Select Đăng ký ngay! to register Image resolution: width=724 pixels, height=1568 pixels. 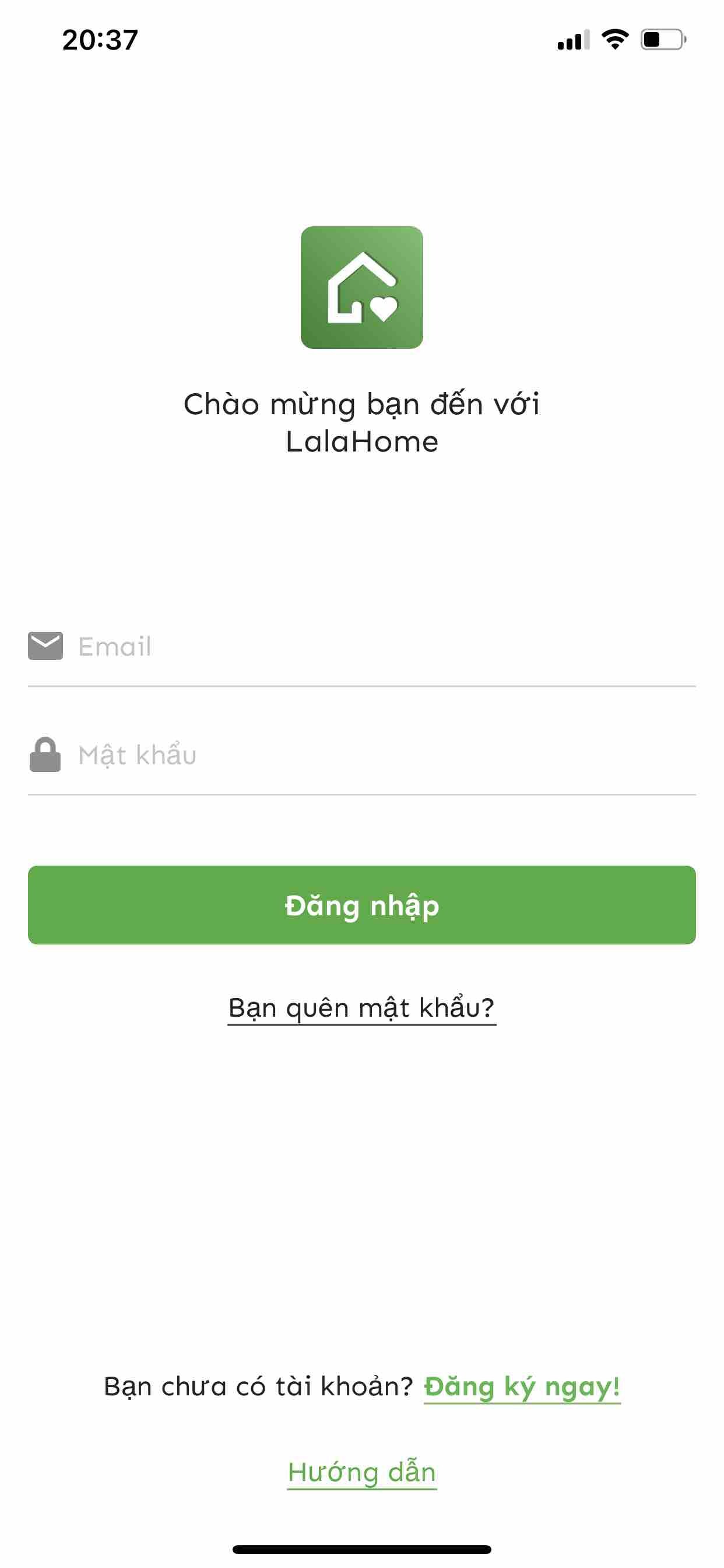pyautogui.click(x=522, y=1387)
